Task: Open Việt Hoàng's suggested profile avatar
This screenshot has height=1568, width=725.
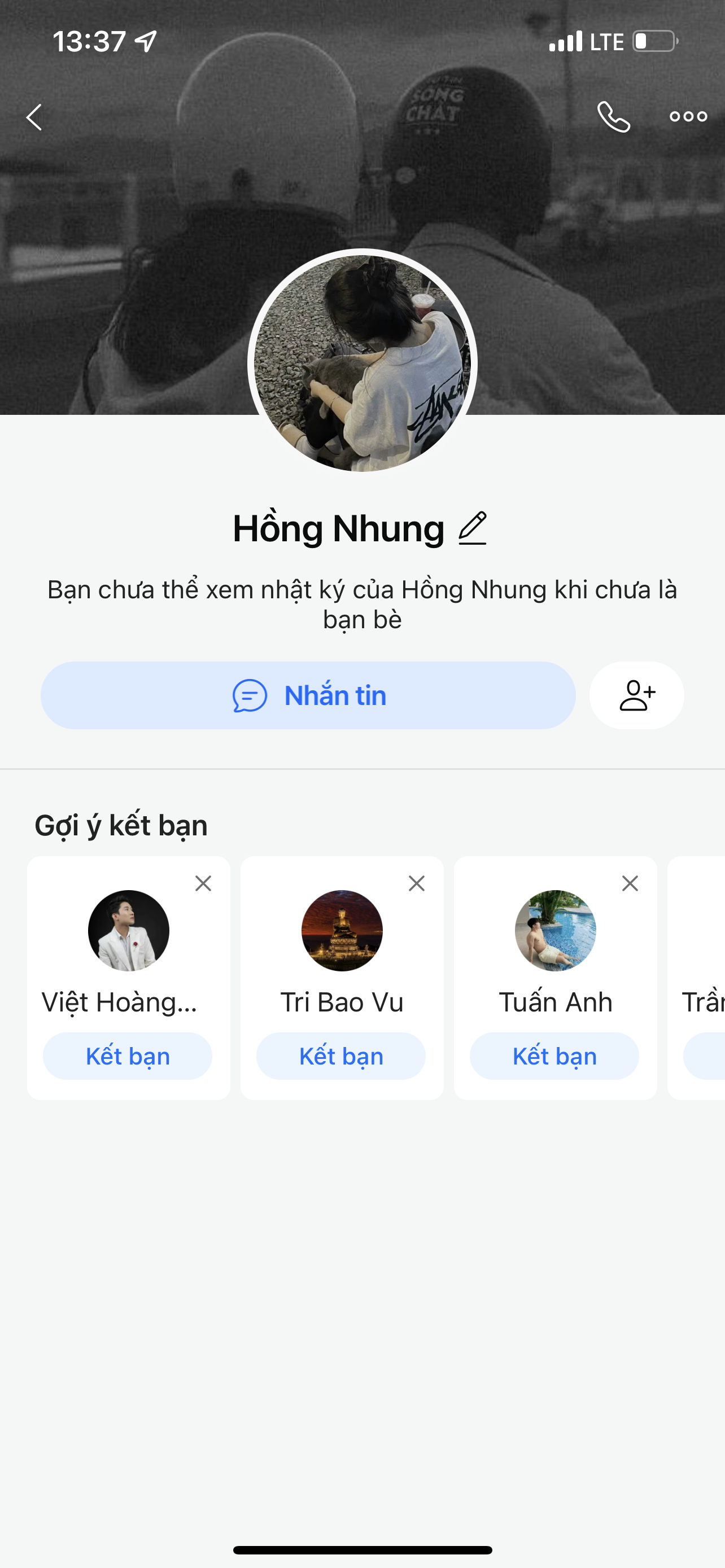Action: (x=128, y=930)
